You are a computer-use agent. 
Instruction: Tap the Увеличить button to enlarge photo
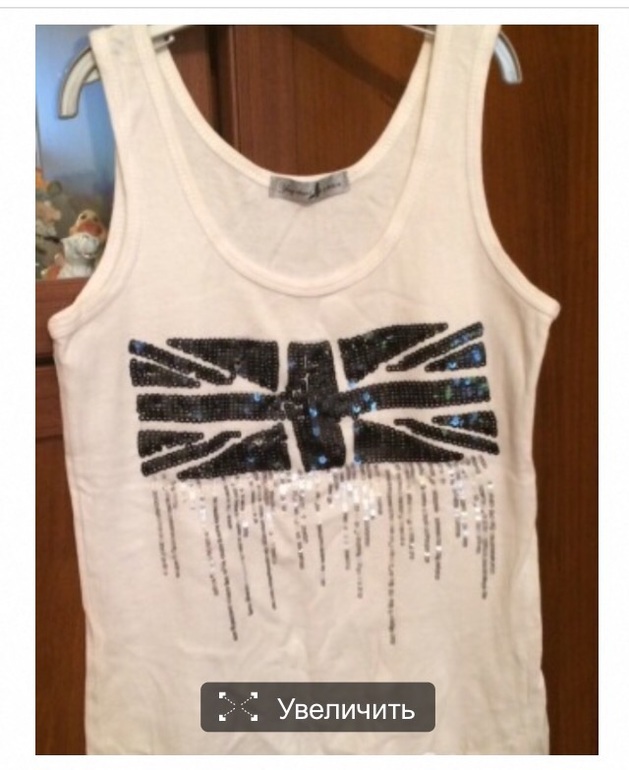[x=318, y=707]
